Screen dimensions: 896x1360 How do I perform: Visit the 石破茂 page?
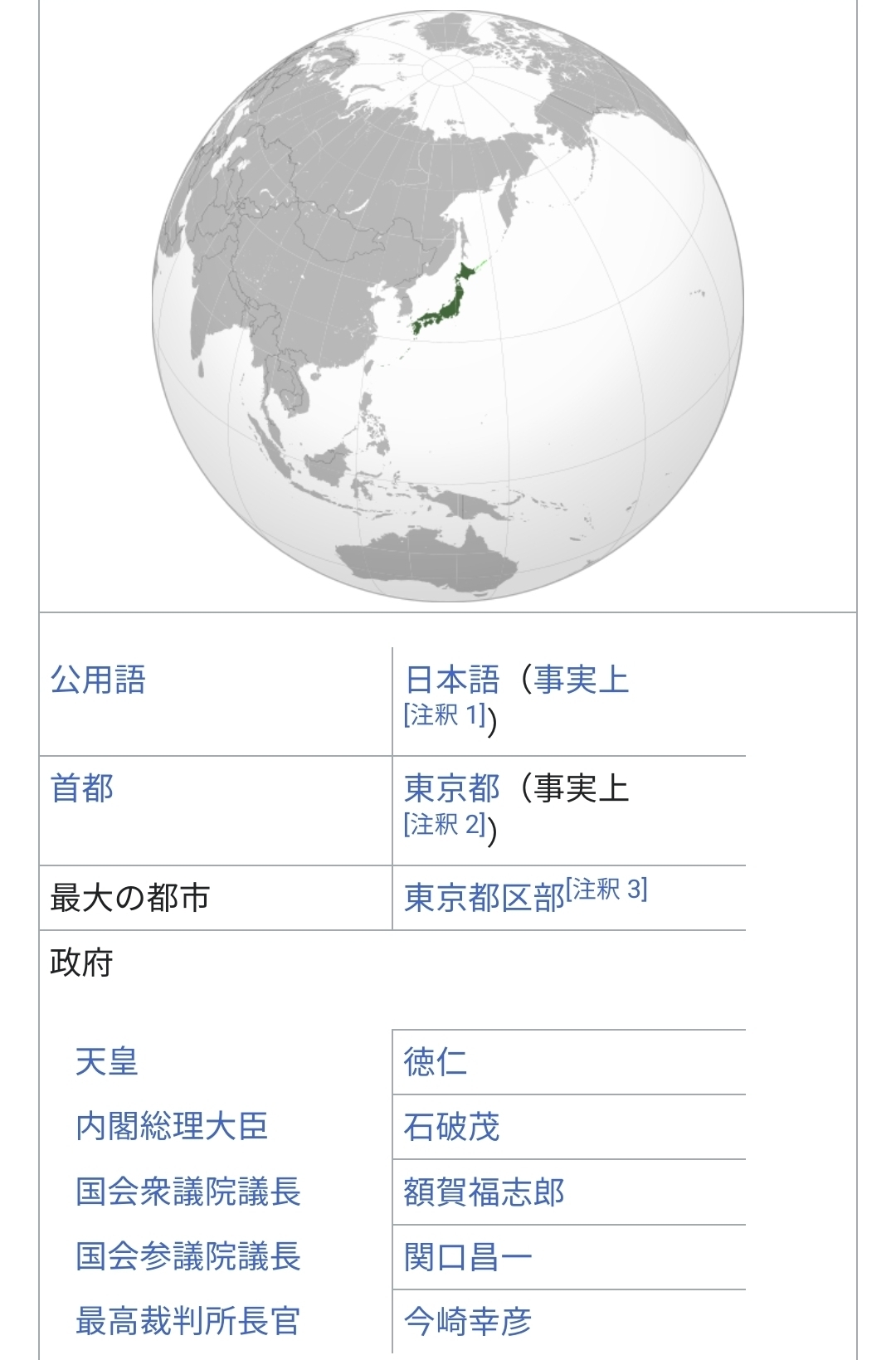[452, 1127]
